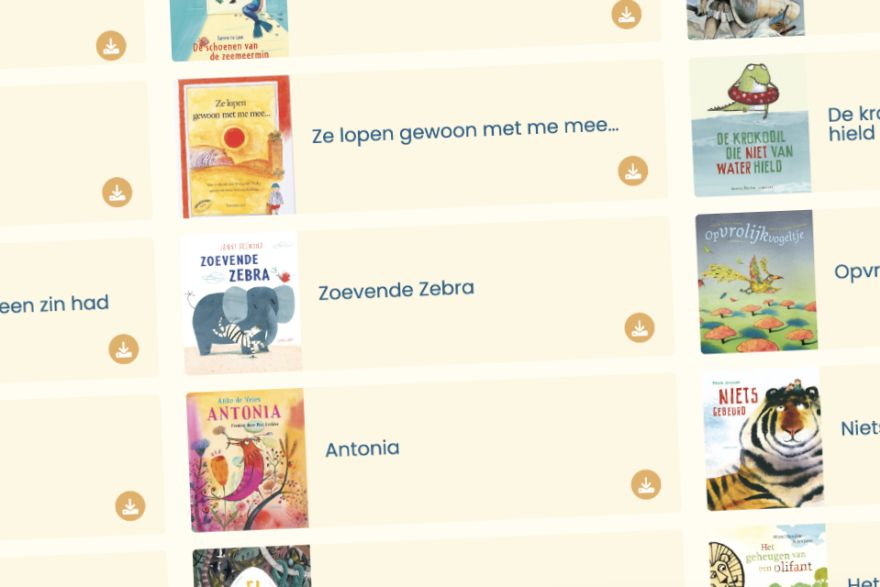
Task: Open Het geheugen van een olifant cover
Action: (x=768, y=557)
